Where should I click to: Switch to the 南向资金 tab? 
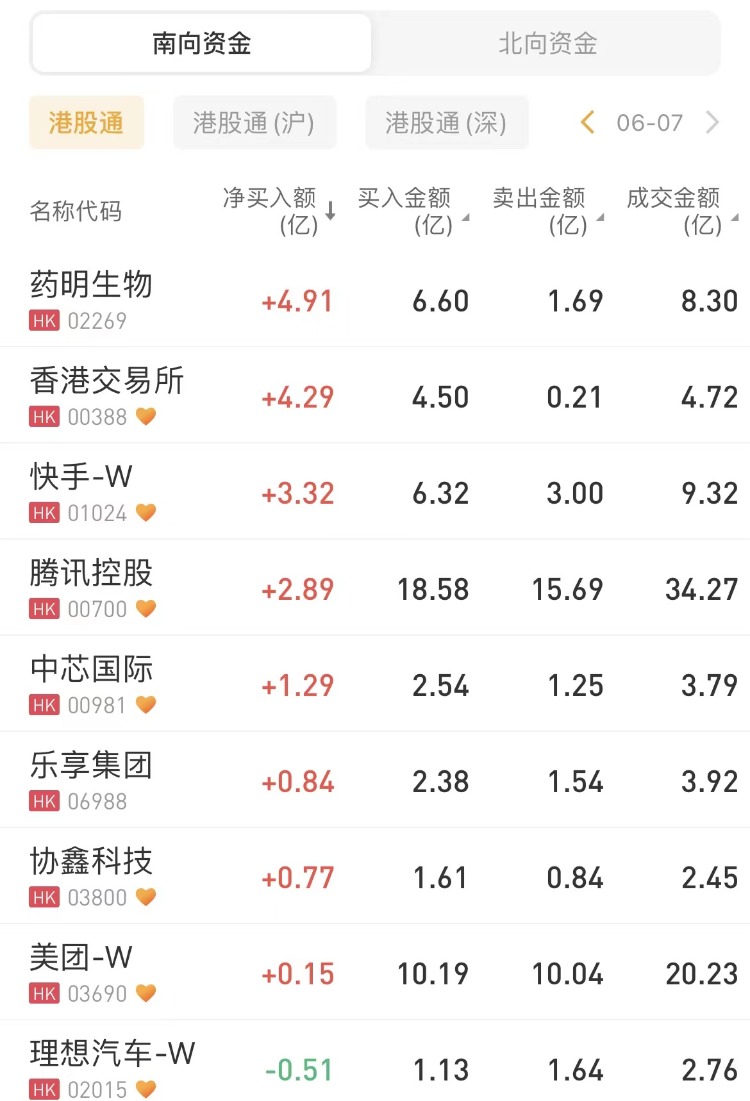(202, 44)
